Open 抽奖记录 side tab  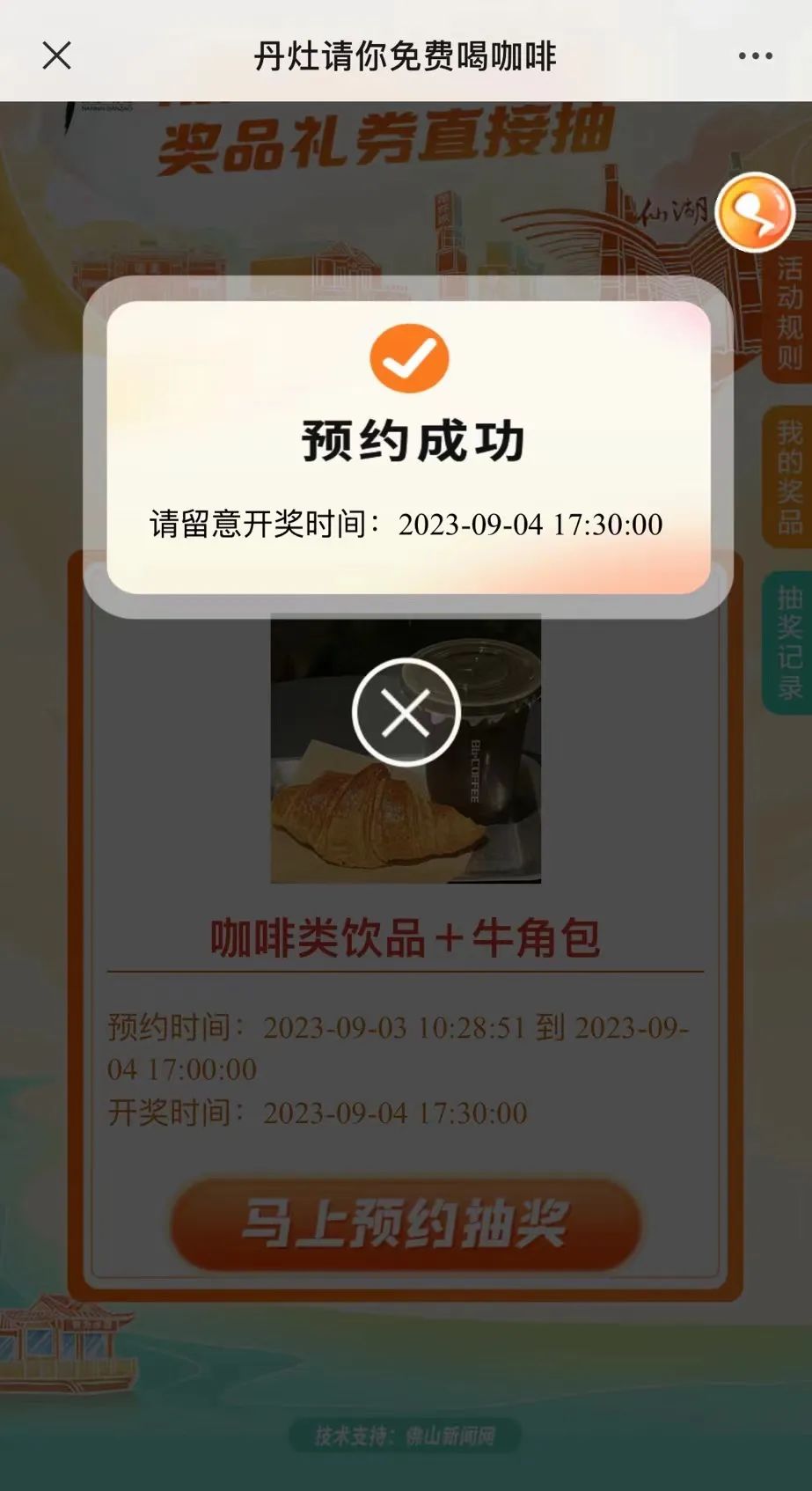(788, 643)
